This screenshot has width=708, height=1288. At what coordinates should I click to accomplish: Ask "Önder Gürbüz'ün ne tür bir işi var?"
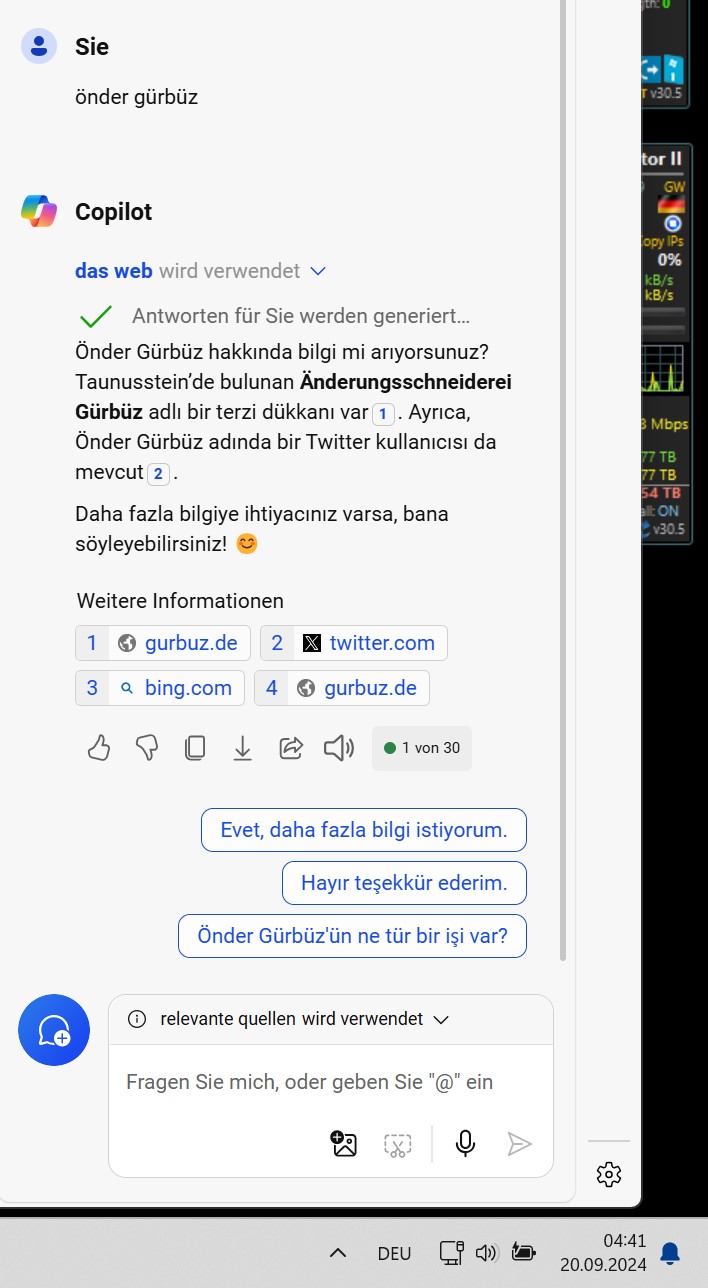(x=352, y=936)
